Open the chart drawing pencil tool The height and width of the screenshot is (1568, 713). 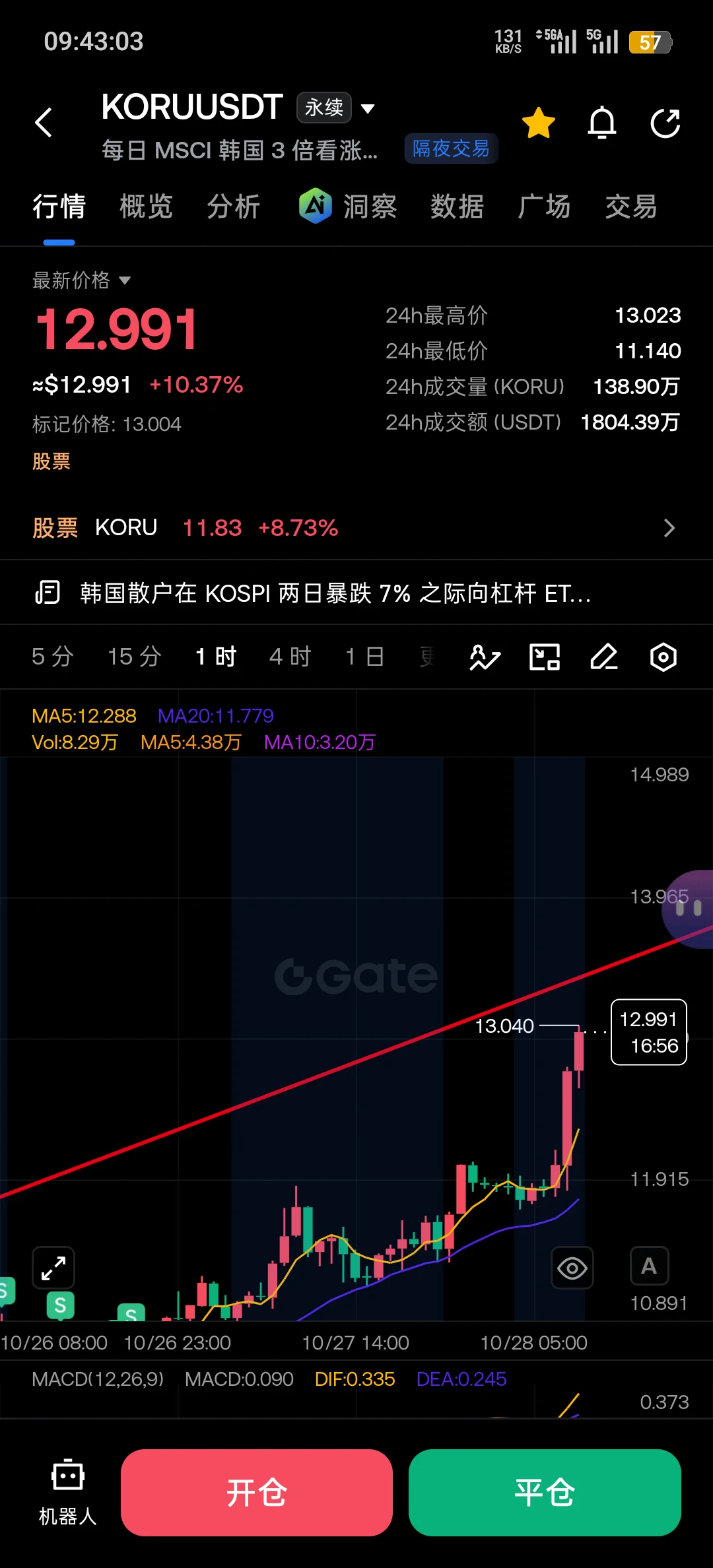[604, 657]
